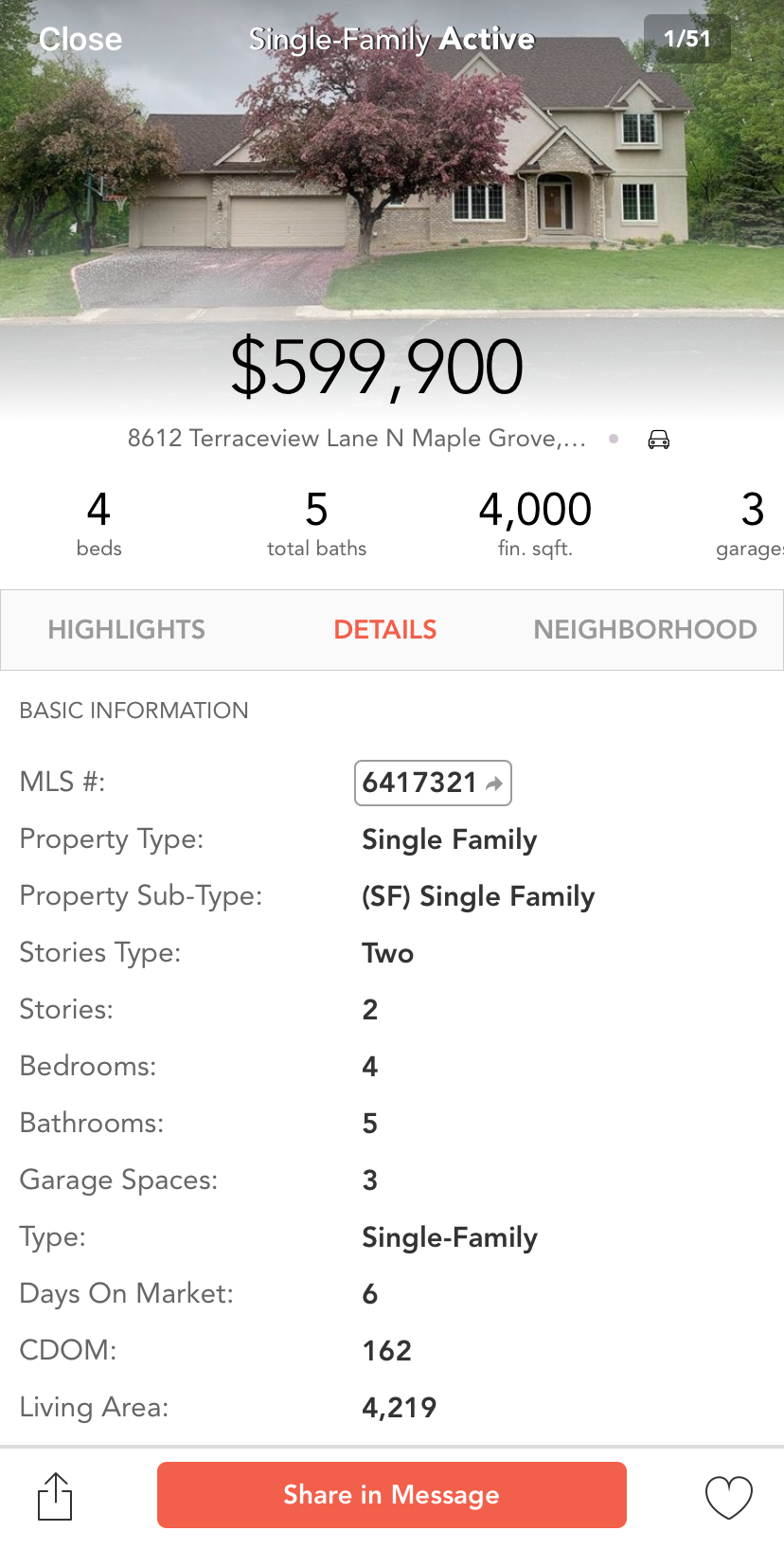Select the Details tab

tap(384, 629)
